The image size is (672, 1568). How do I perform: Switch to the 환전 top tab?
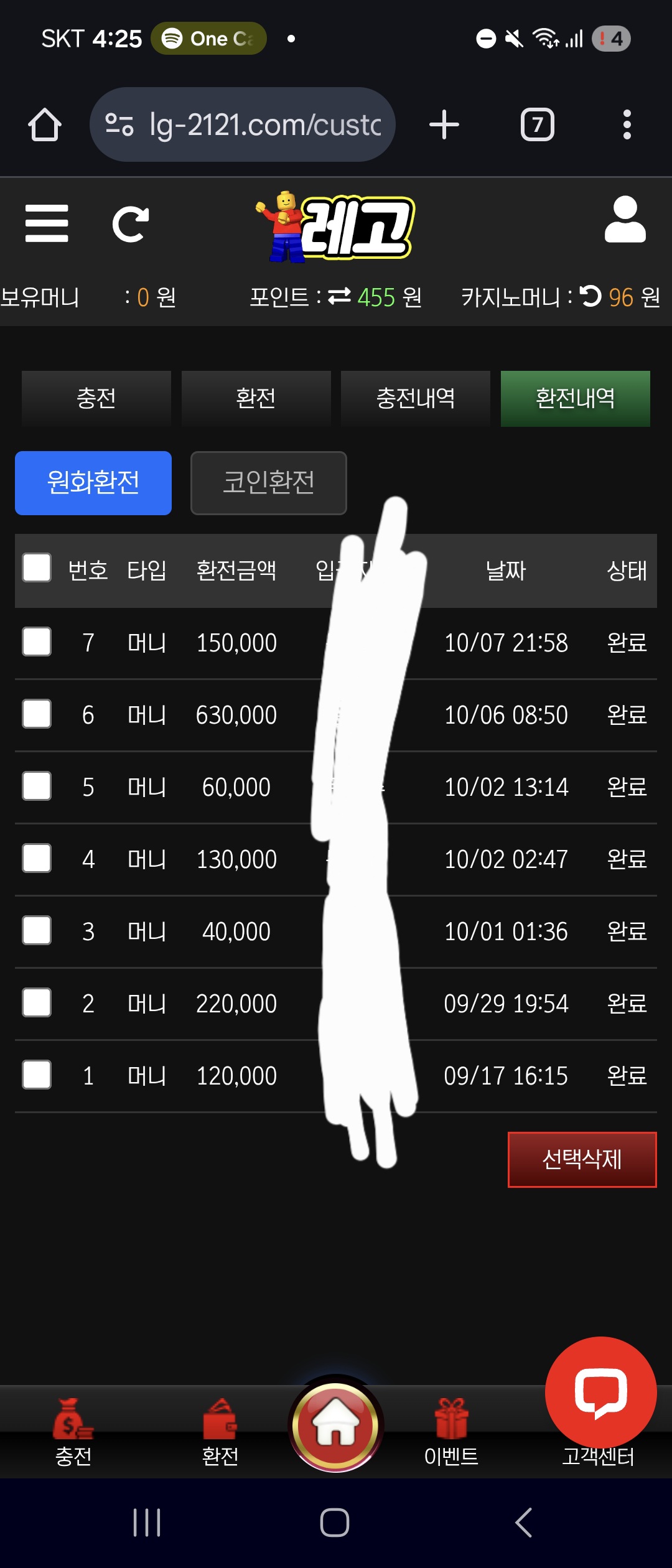pos(256,398)
